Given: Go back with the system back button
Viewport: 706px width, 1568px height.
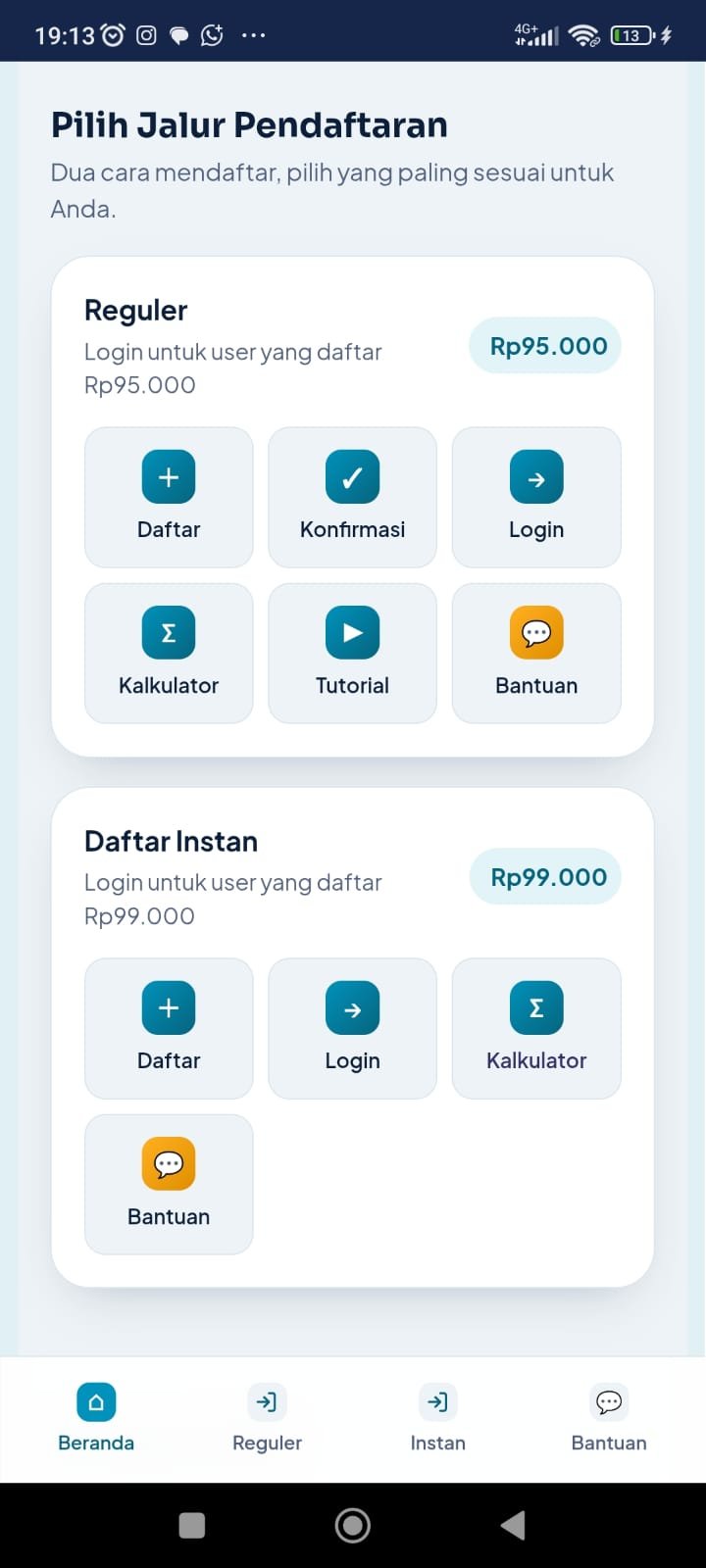Looking at the screenshot, I should [x=513, y=1525].
